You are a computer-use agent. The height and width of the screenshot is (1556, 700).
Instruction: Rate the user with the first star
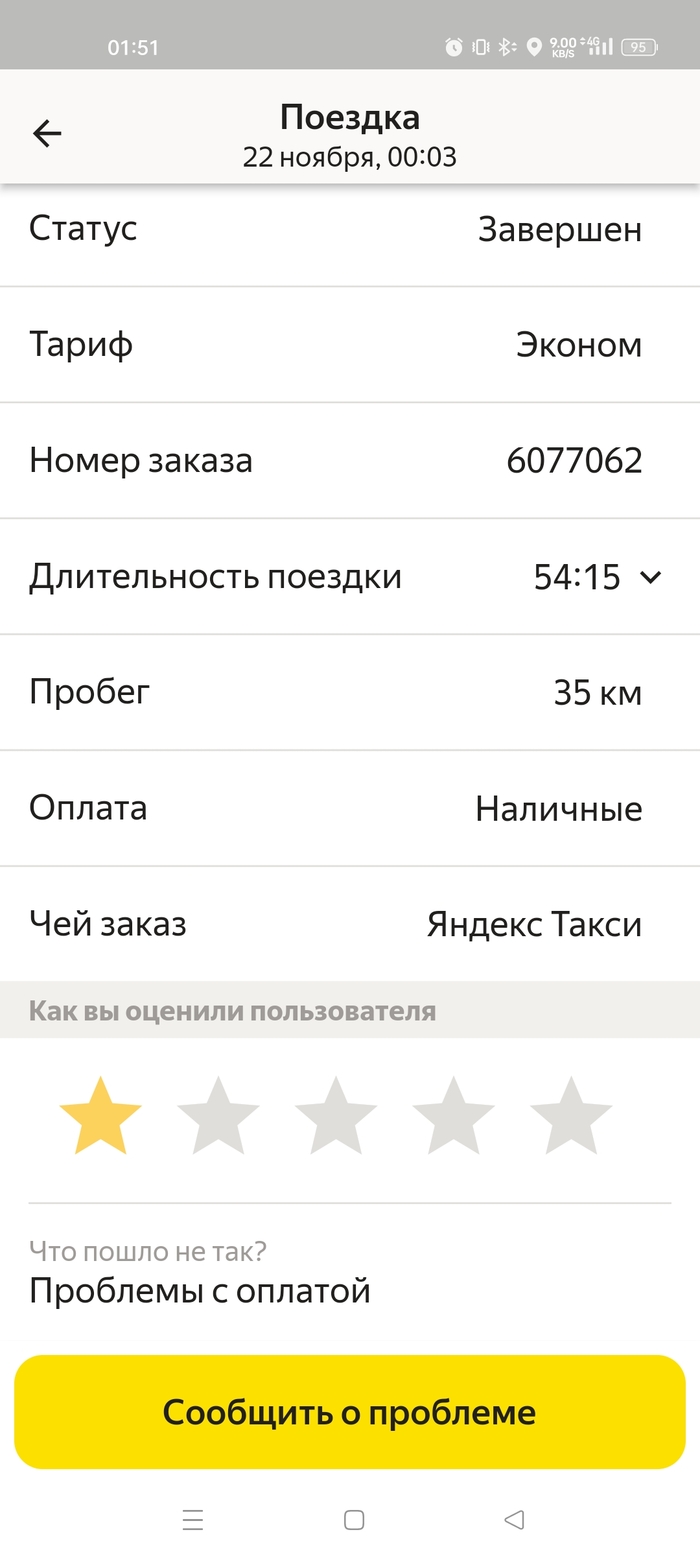(100, 1116)
